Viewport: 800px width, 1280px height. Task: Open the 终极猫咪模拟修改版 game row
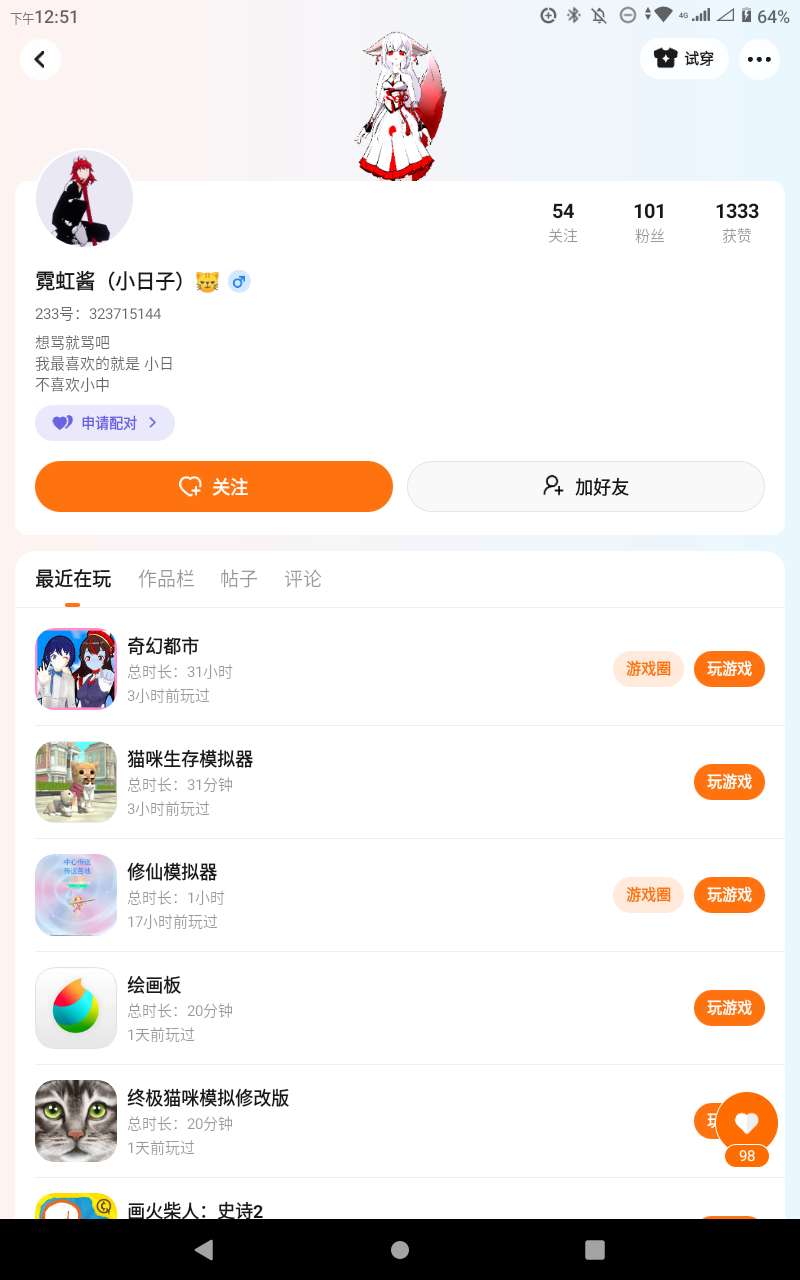pos(300,1121)
